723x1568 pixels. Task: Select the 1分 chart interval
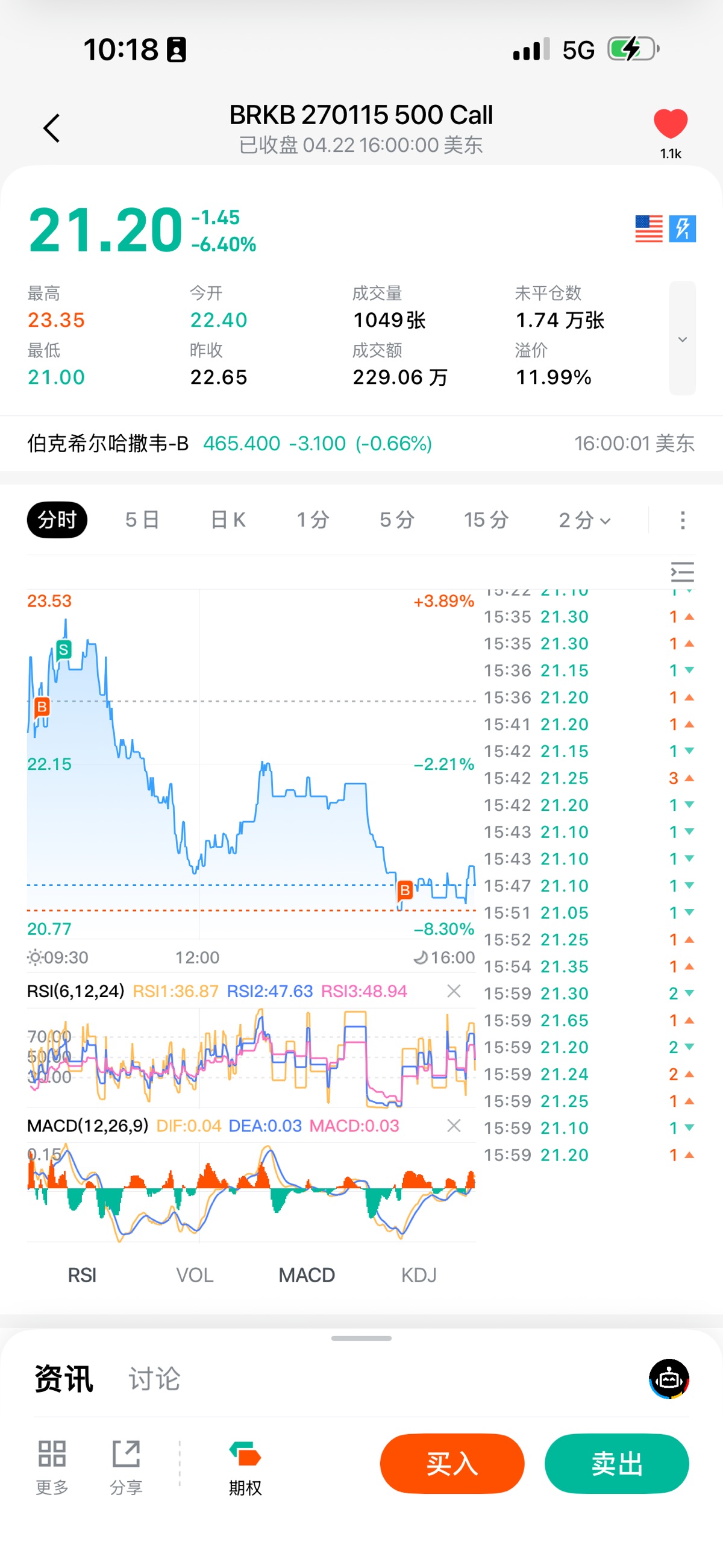click(x=312, y=520)
